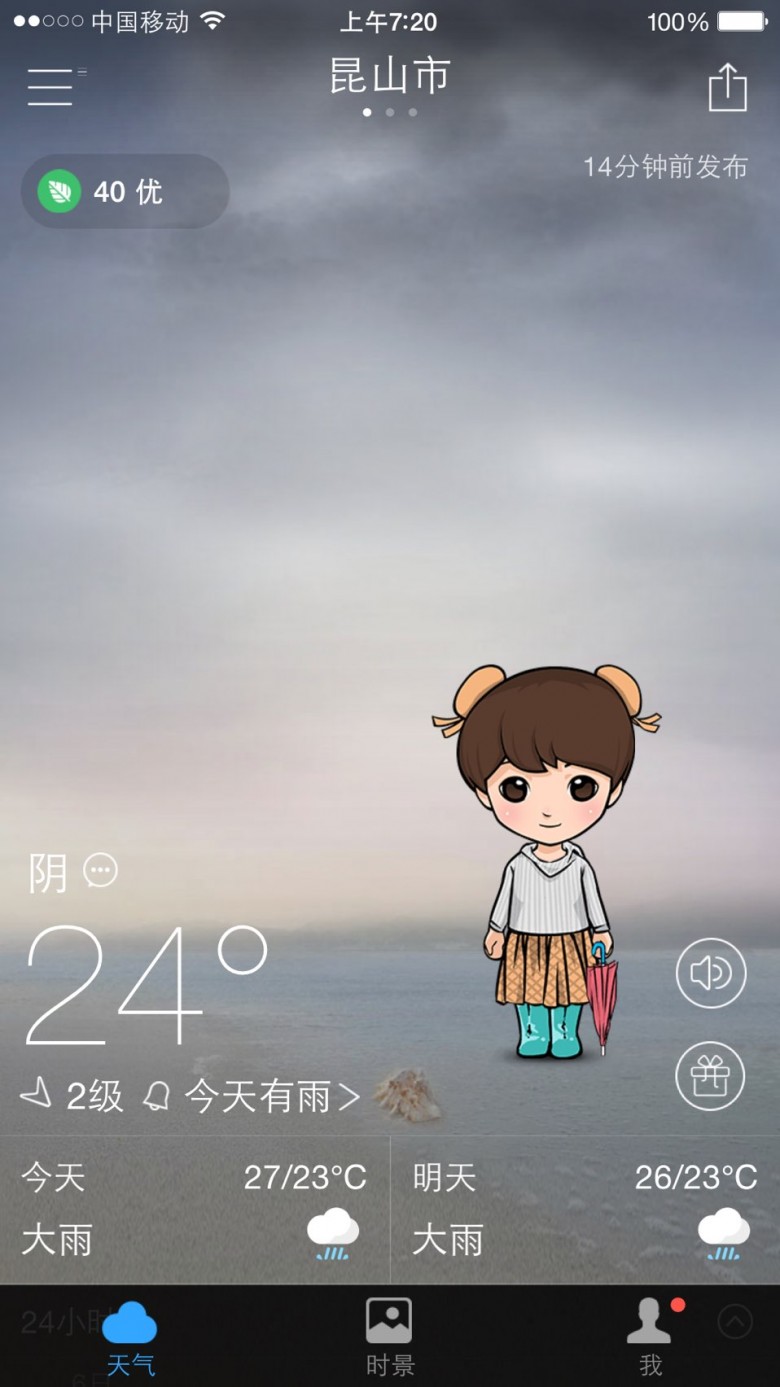Tap the cartoon girl assistant
The height and width of the screenshot is (1387, 780).
[x=546, y=861]
